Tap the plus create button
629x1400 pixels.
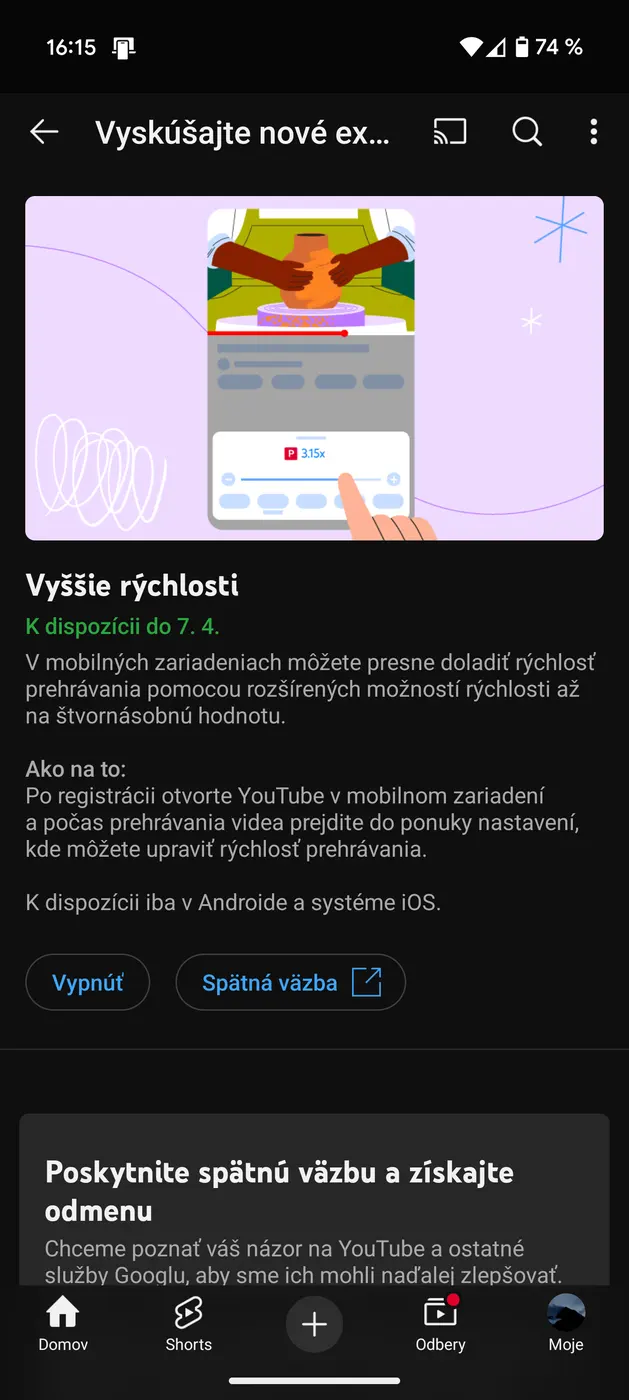pos(314,1324)
